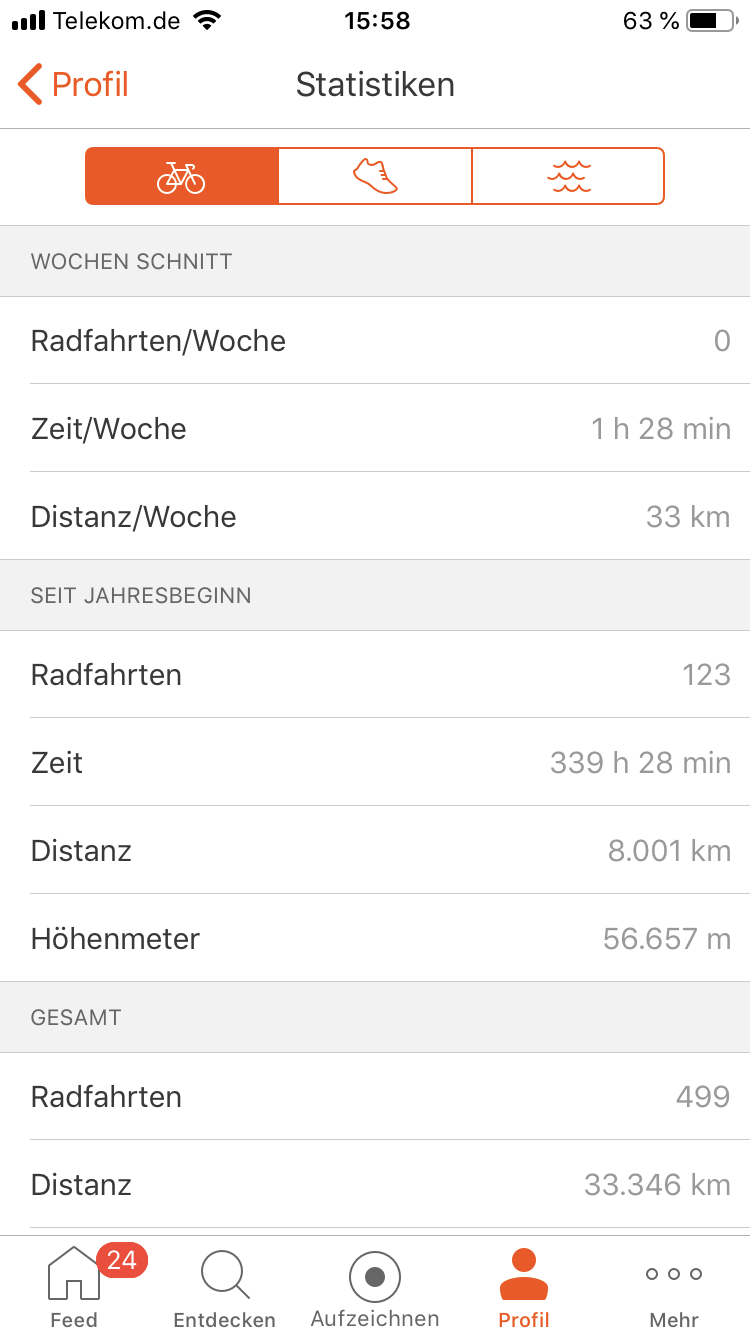Tap the Aufzeichnen record tab
Image resolution: width=750 pixels, height=1334 pixels.
[x=375, y=1287]
